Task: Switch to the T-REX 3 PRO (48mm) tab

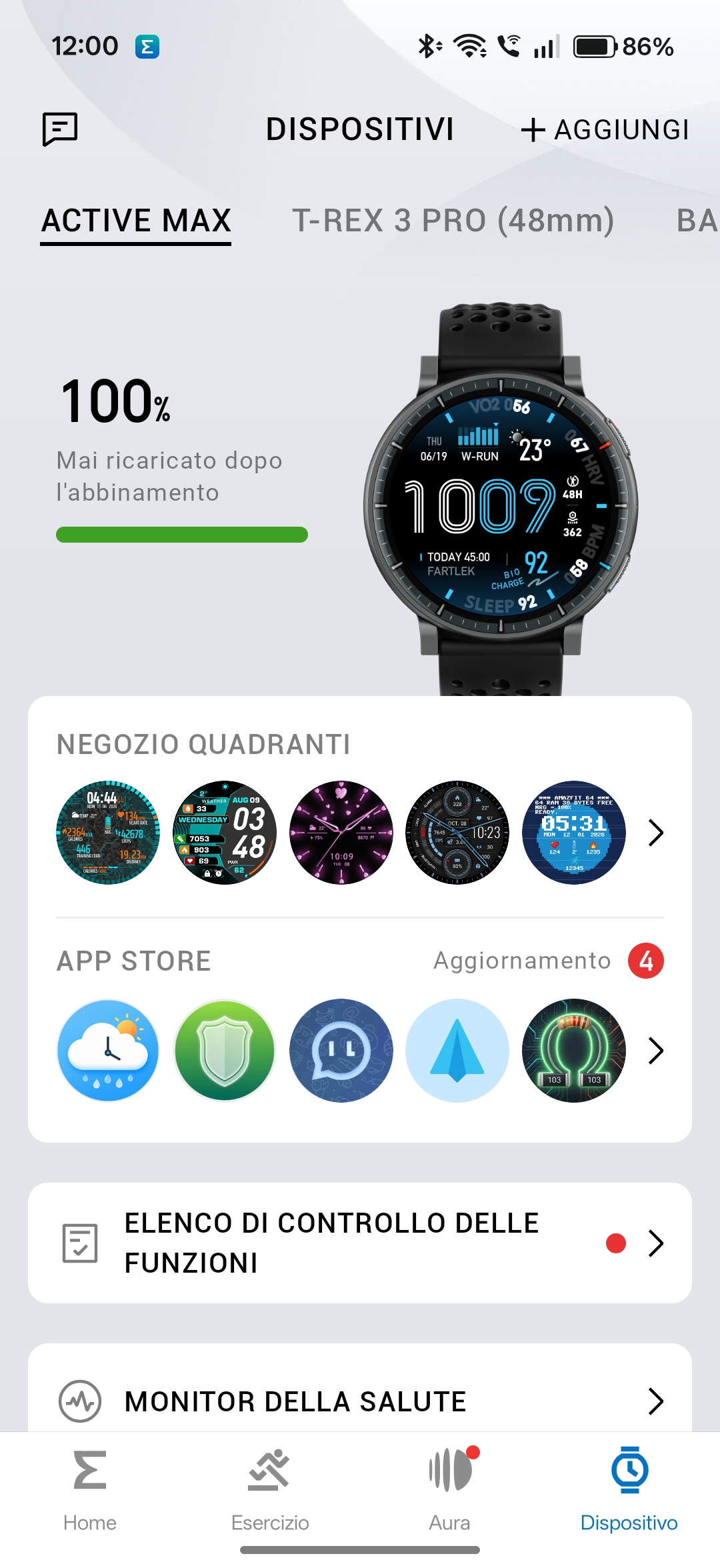Action: point(453,221)
